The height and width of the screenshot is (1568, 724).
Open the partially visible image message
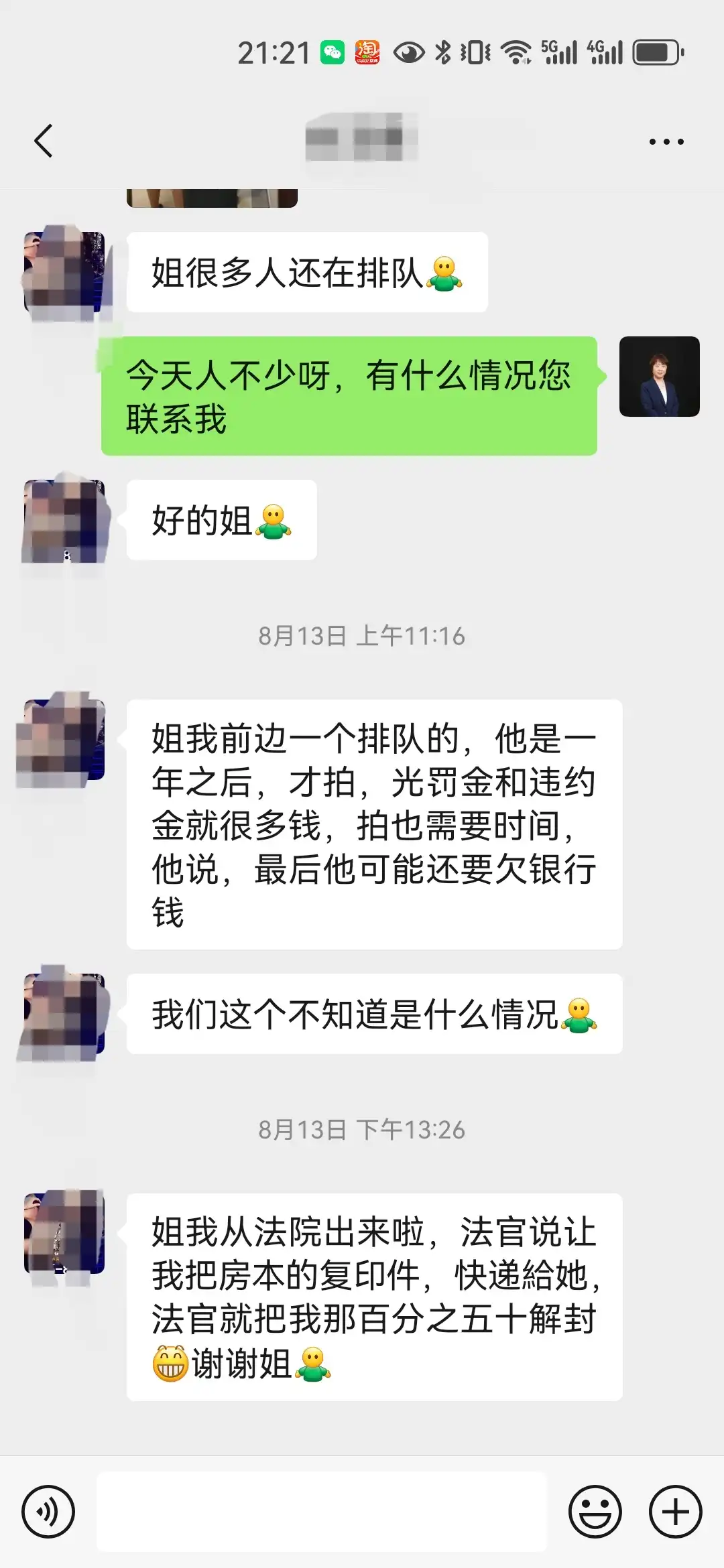coord(212,198)
